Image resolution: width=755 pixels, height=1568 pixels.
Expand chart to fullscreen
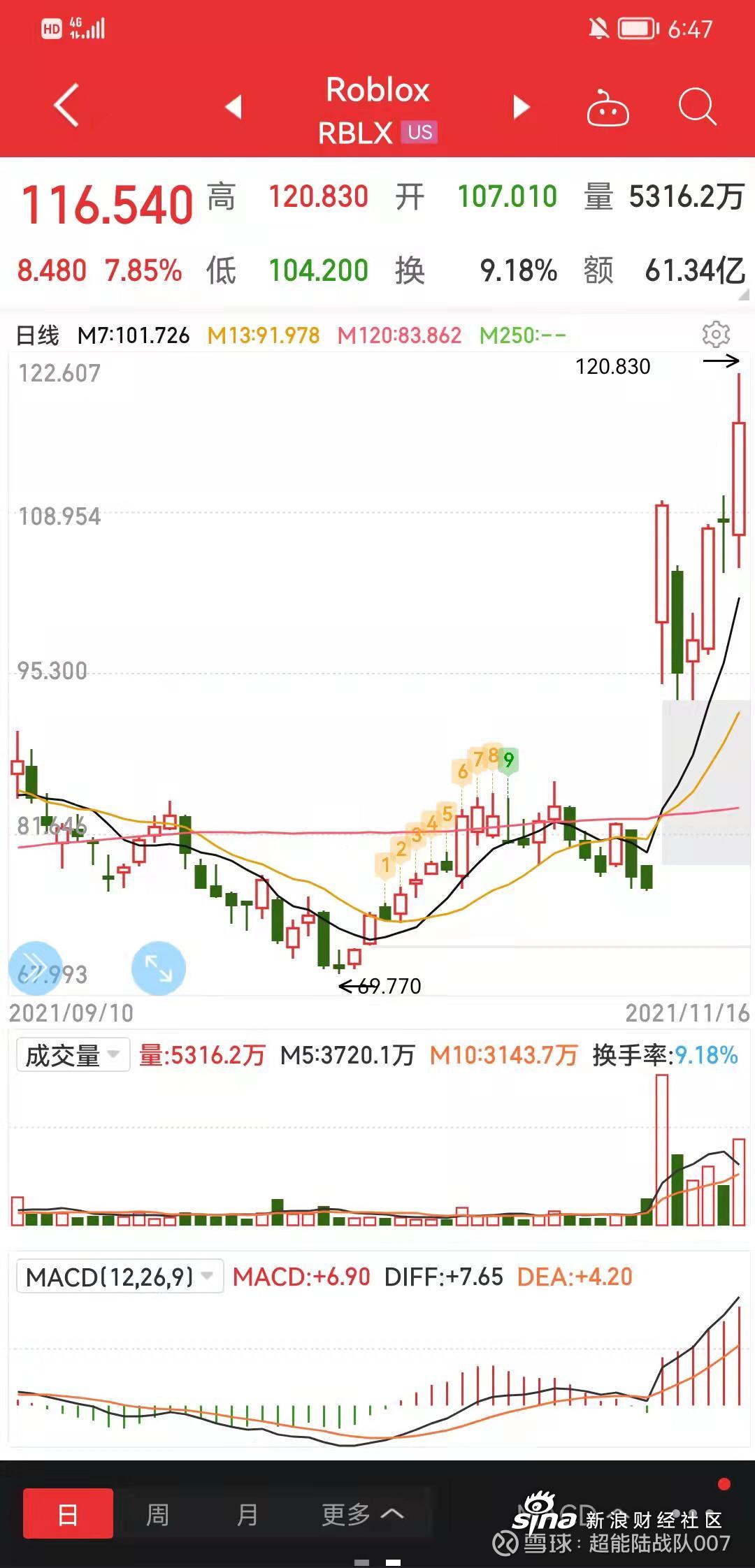point(159,968)
